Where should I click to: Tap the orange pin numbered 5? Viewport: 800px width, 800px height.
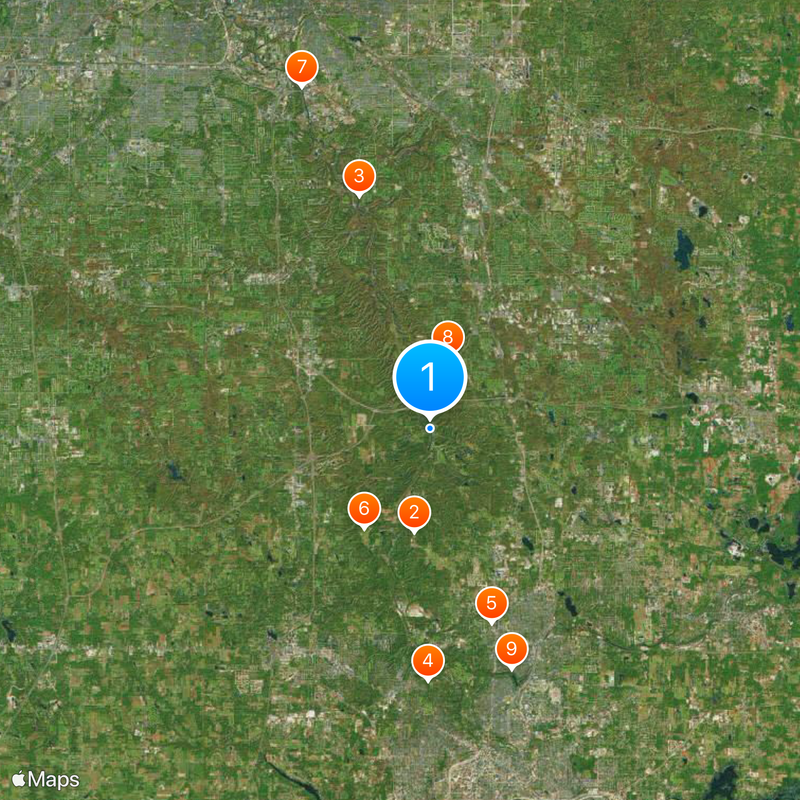coord(491,603)
